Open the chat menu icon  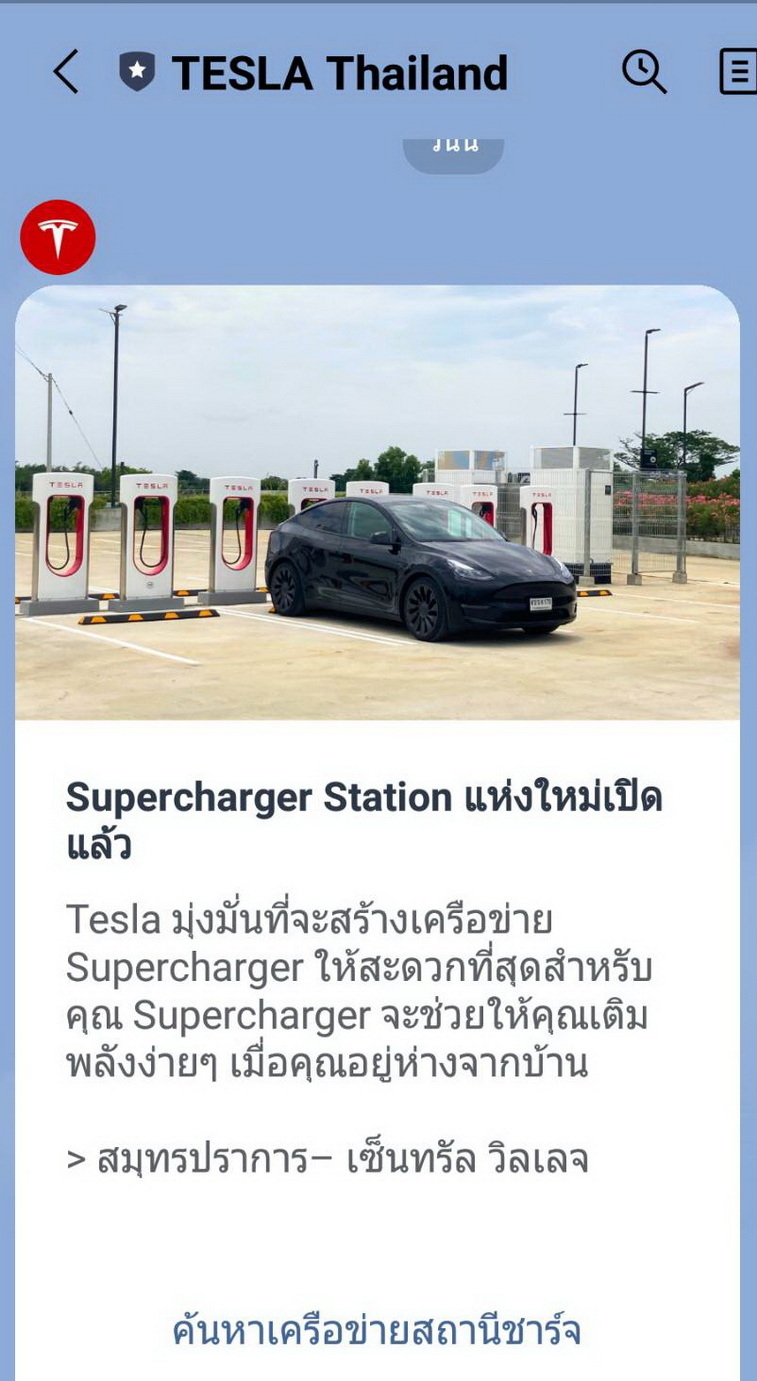tap(738, 73)
